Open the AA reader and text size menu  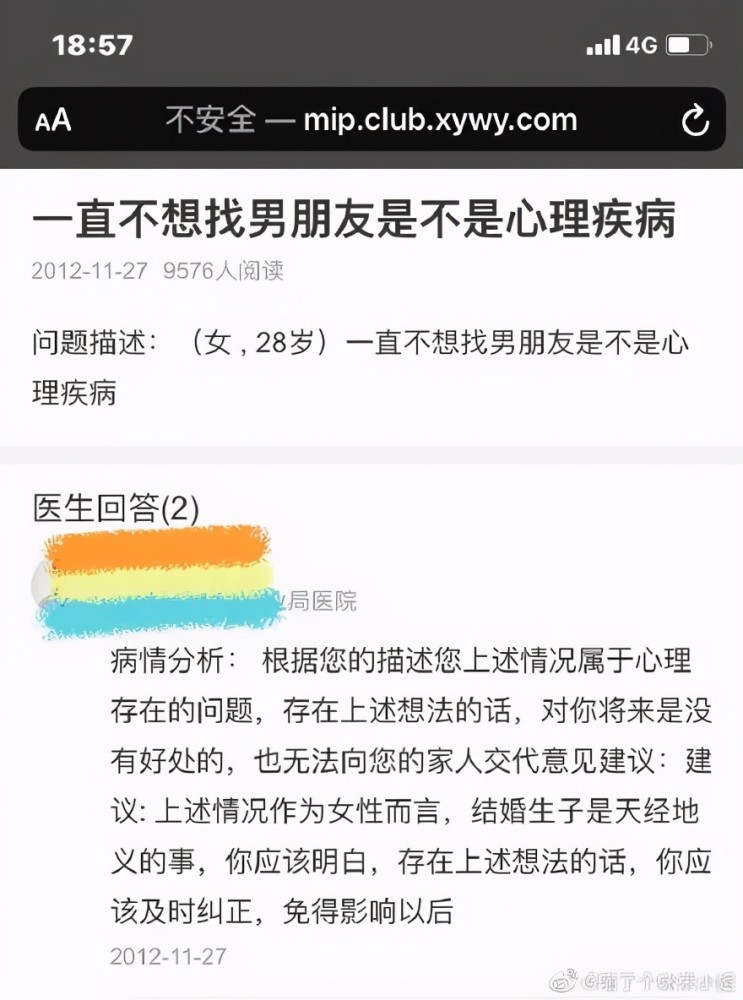pyautogui.click(x=54, y=121)
